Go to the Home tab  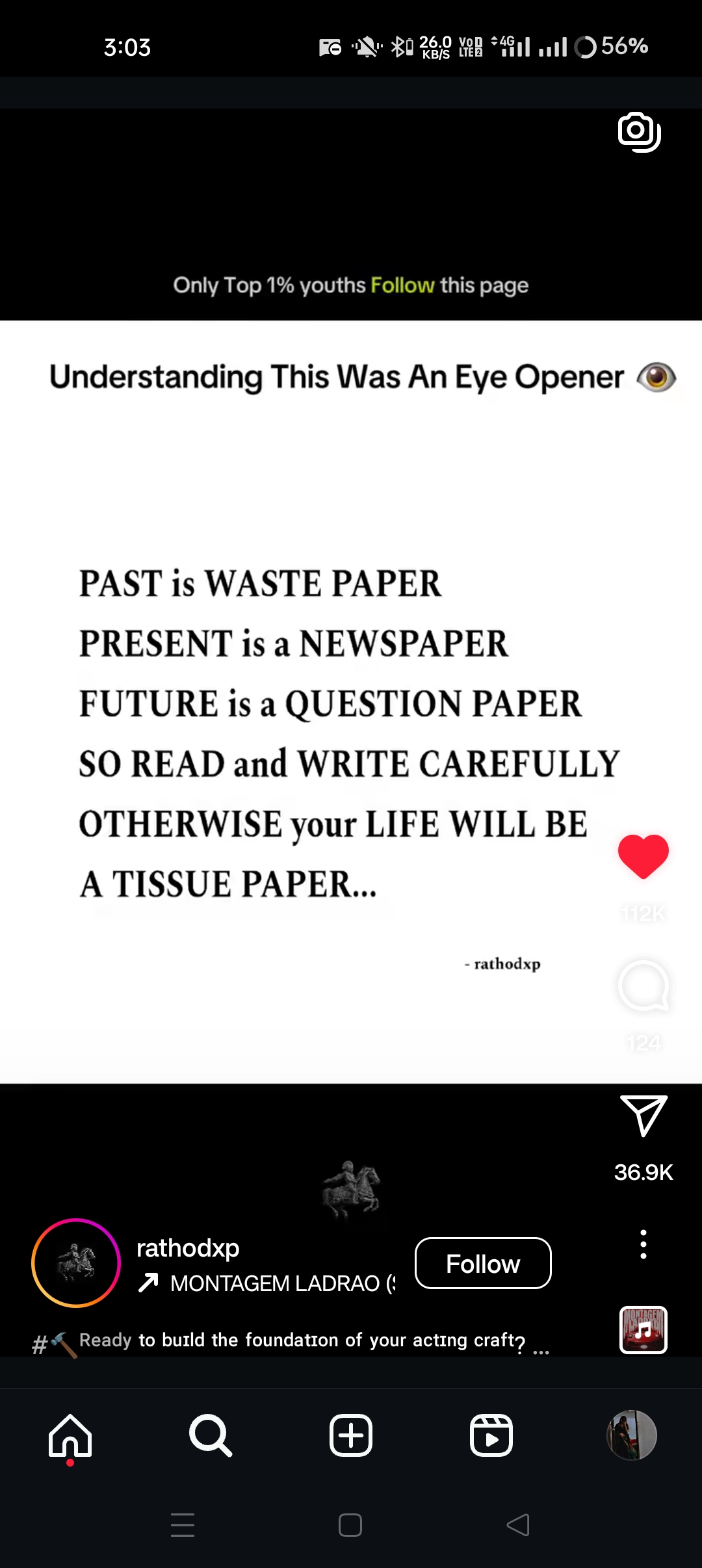click(70, 1435)
